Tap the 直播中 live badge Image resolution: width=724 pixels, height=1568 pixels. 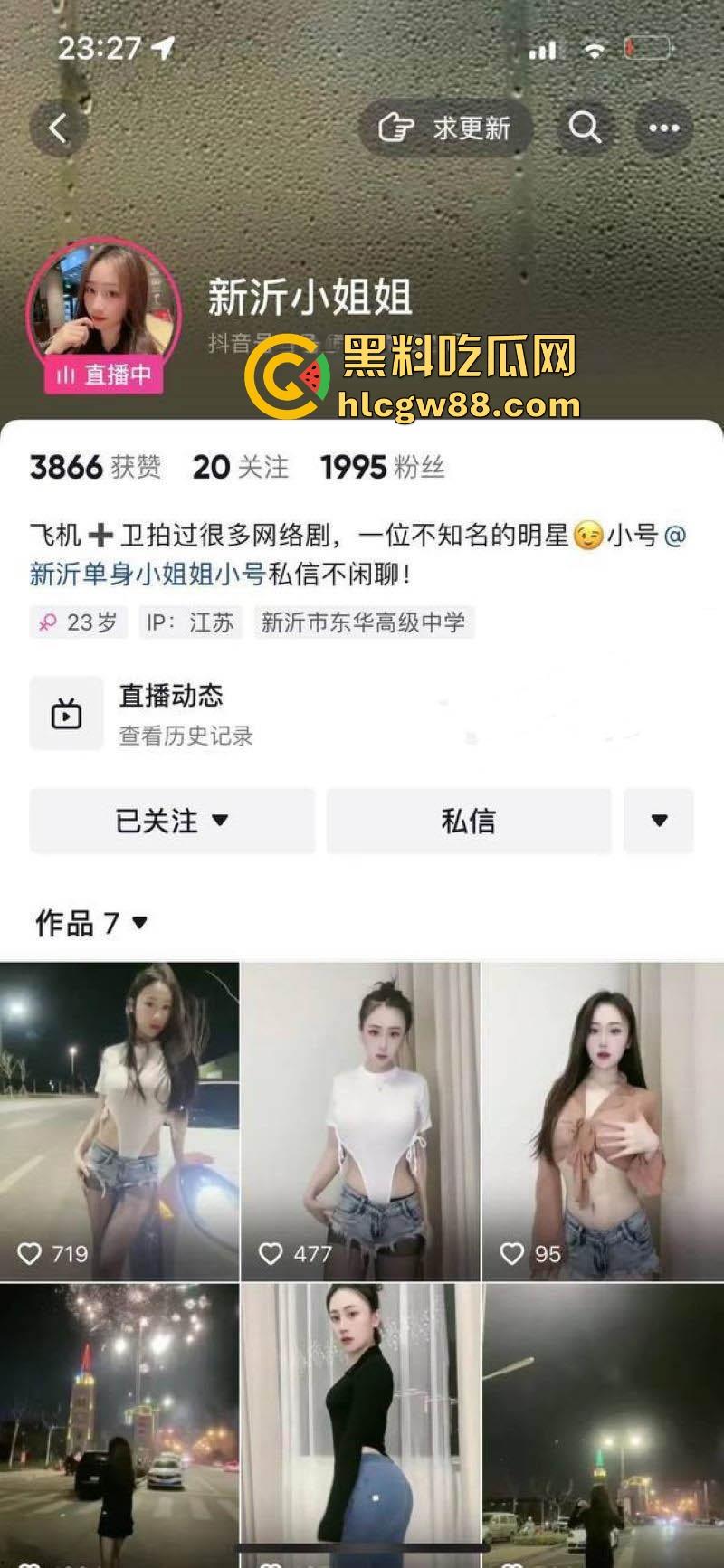(102, 377)
